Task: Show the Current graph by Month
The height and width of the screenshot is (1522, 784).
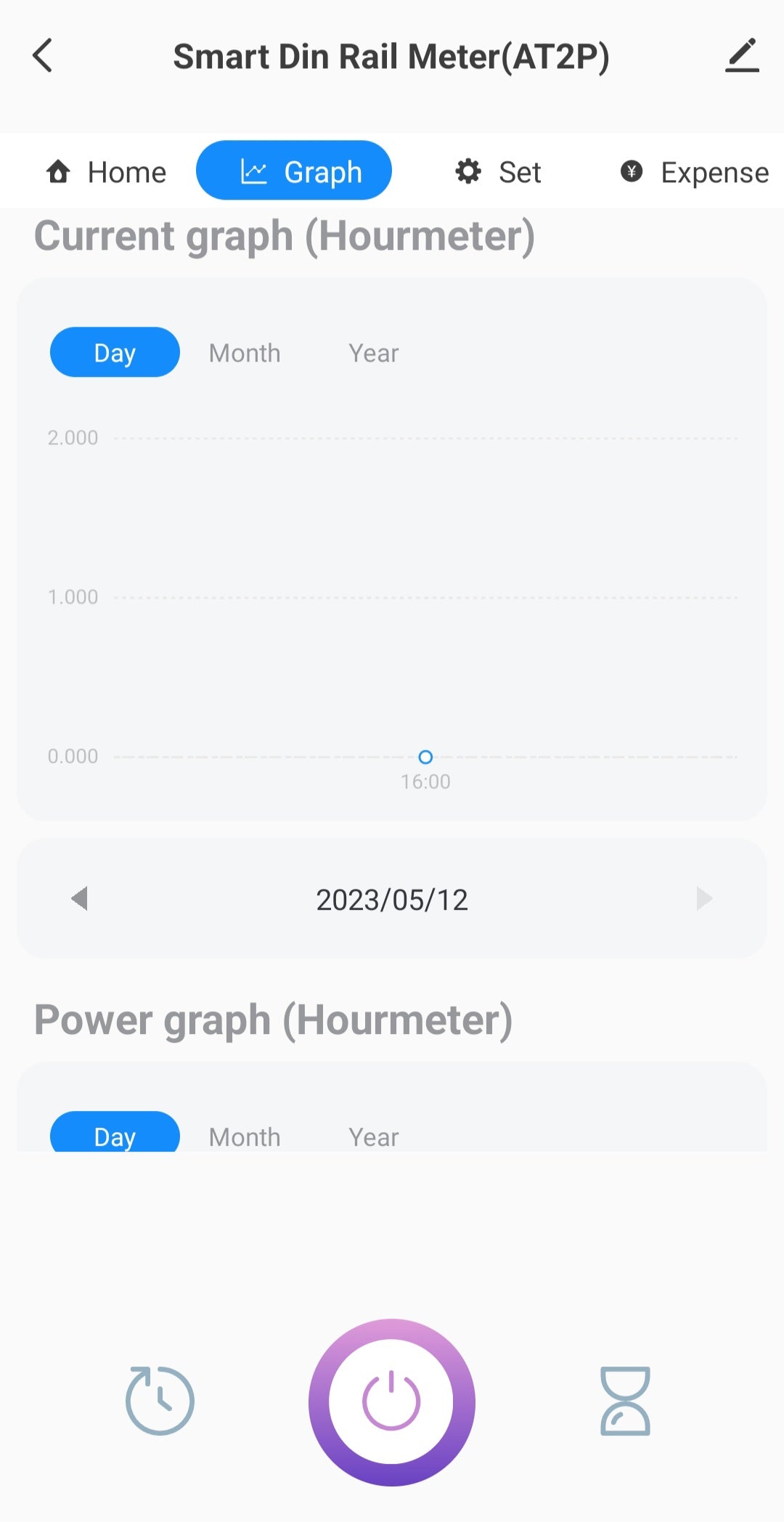Action: click(245, 353)
